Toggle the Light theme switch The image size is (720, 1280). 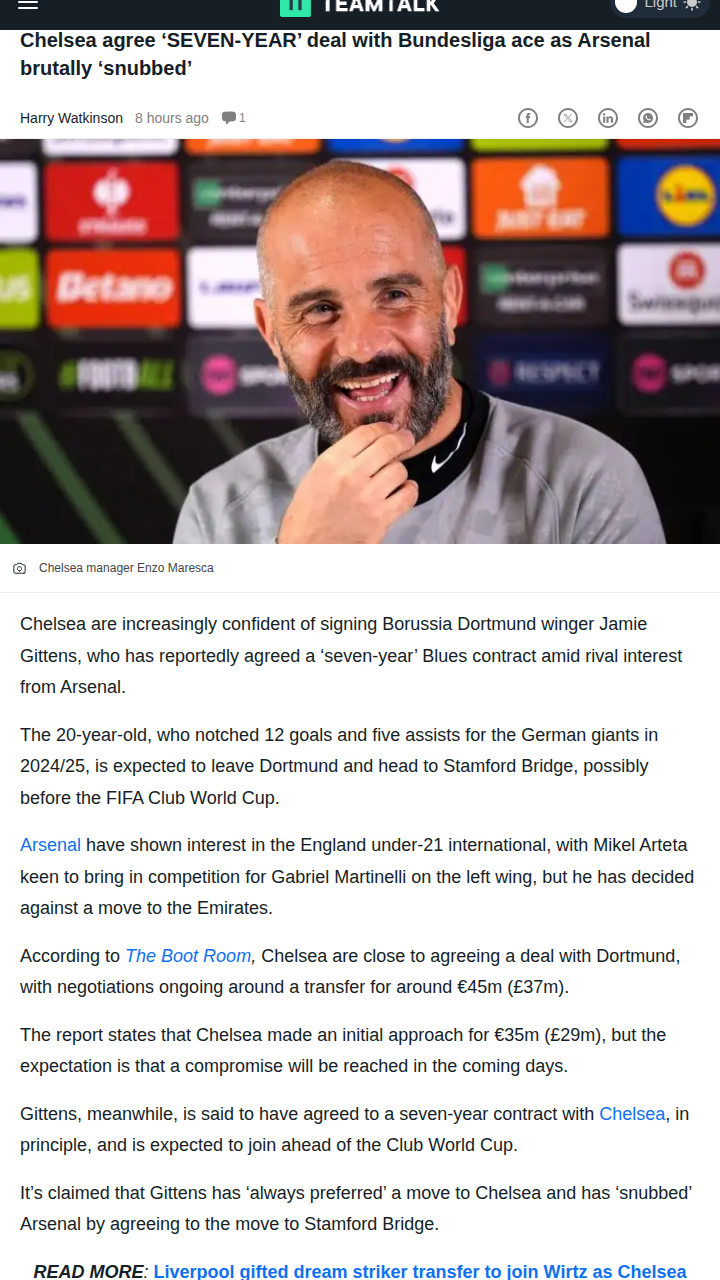pyautogui.click(x=657, y=5)
